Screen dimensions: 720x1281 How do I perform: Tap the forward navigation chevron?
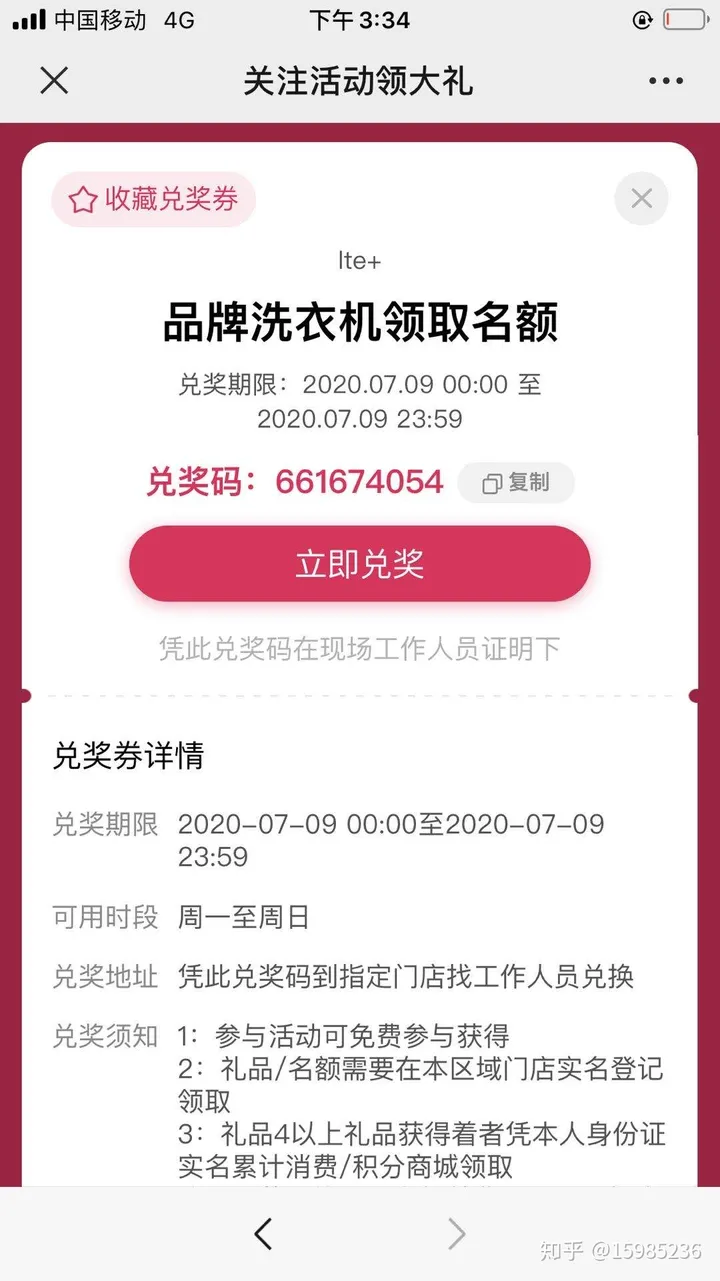[457, 1235]
